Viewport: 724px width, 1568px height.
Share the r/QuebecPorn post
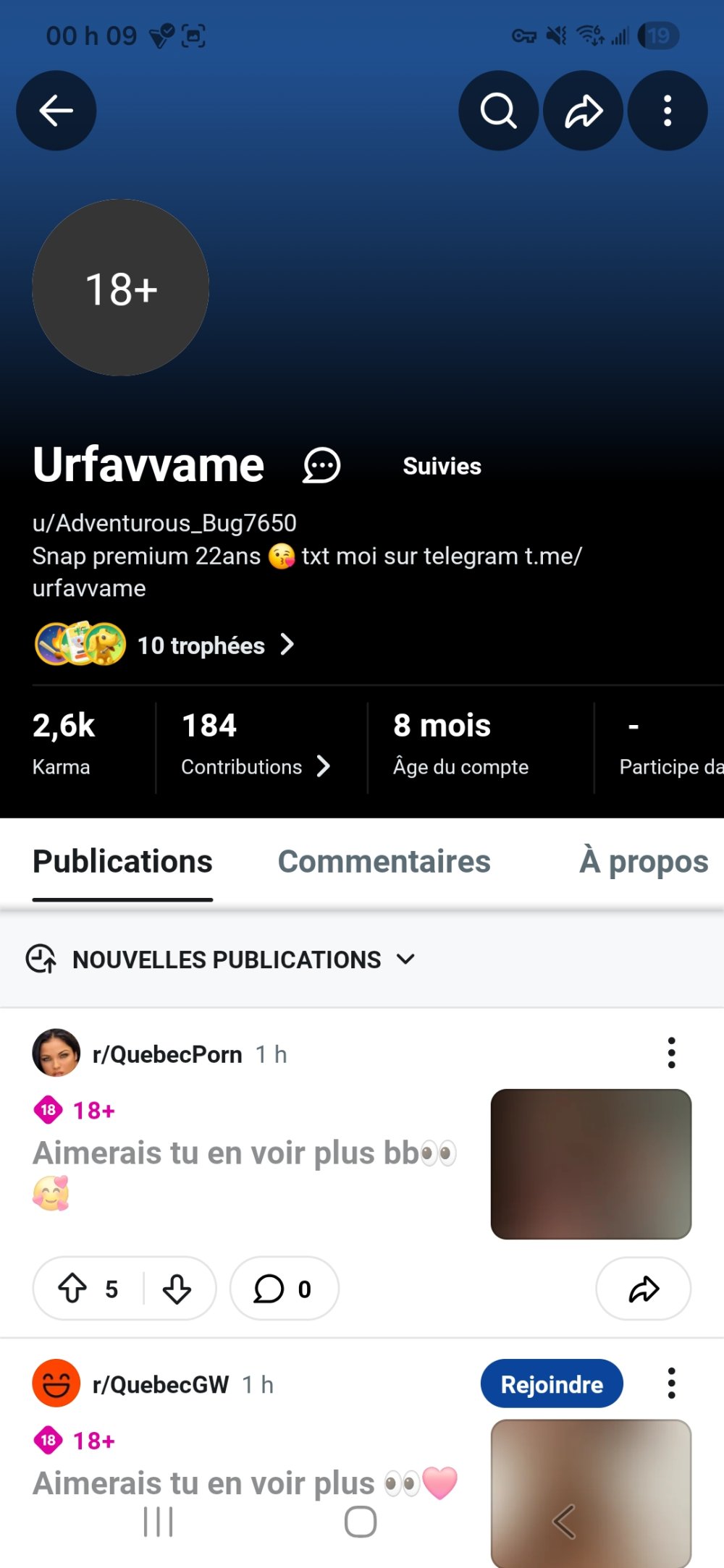[x=643, y=1289]
